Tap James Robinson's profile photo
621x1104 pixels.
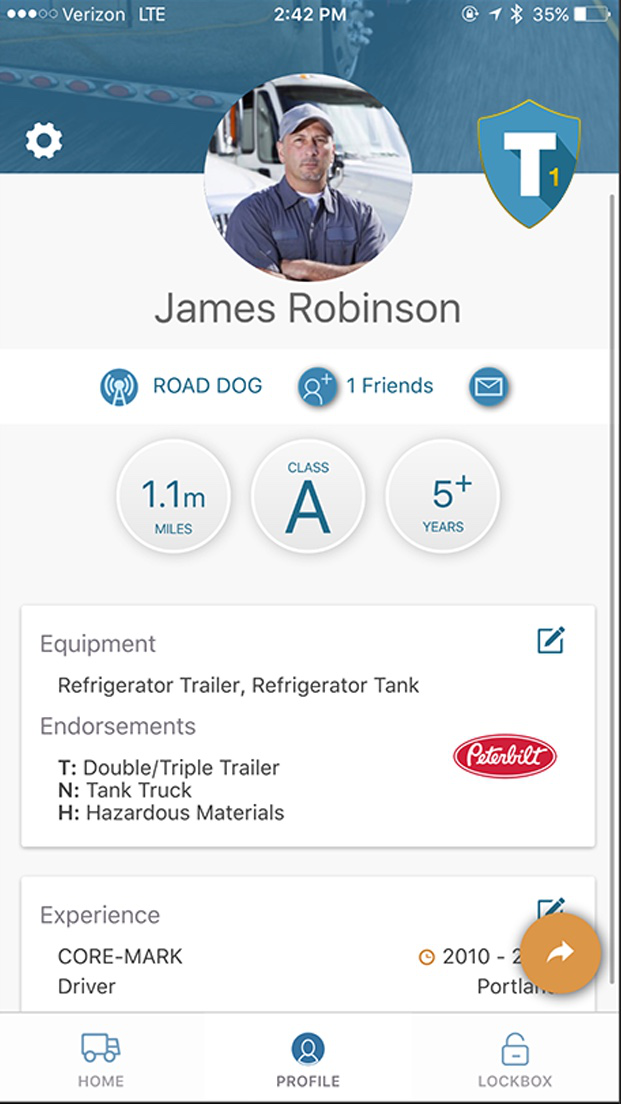click(x=308, y=176)
